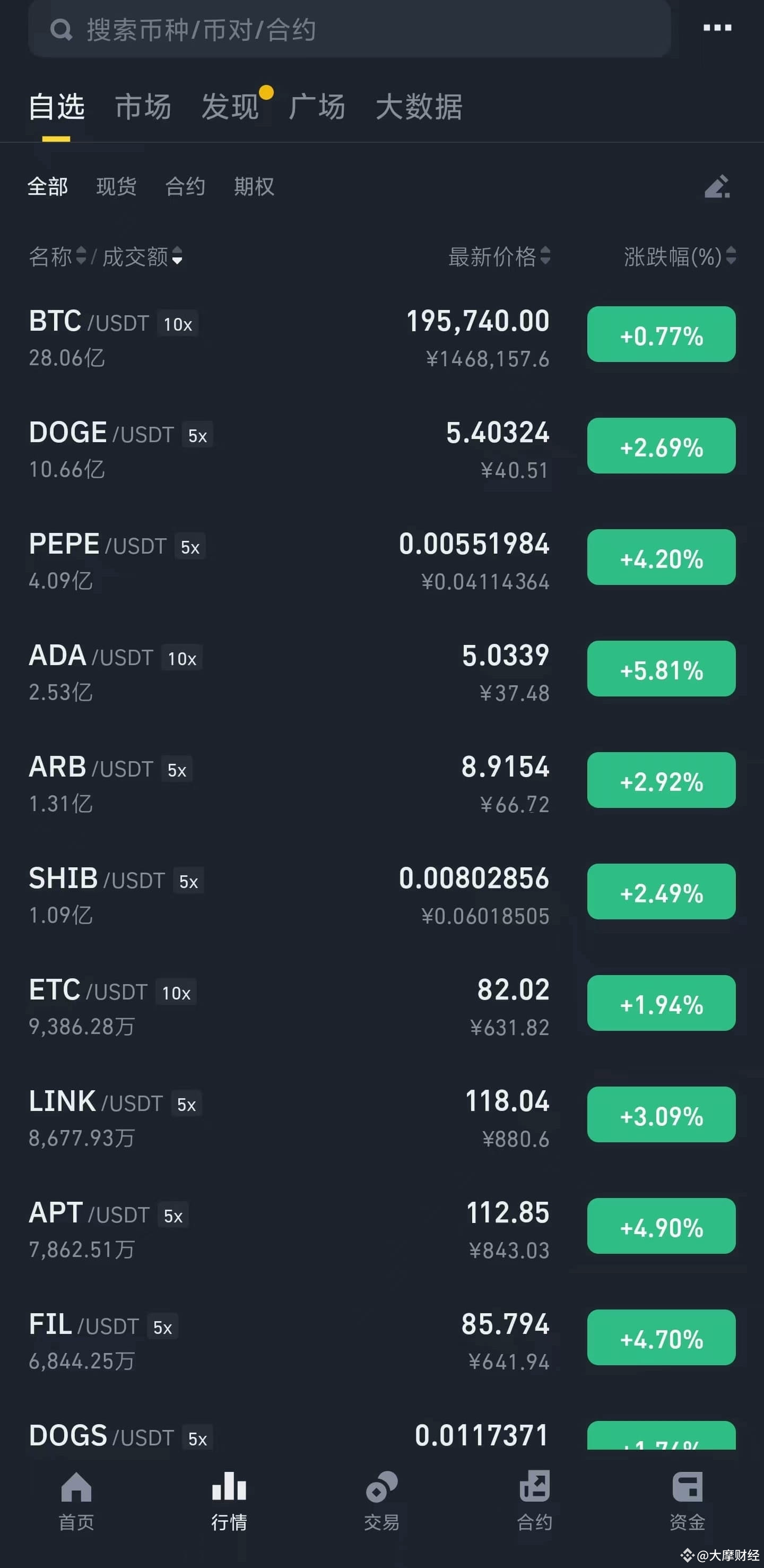Screen dimensions: 764x1568
Task: Edit the watchlist with the pencil icon
Action: 717,187
